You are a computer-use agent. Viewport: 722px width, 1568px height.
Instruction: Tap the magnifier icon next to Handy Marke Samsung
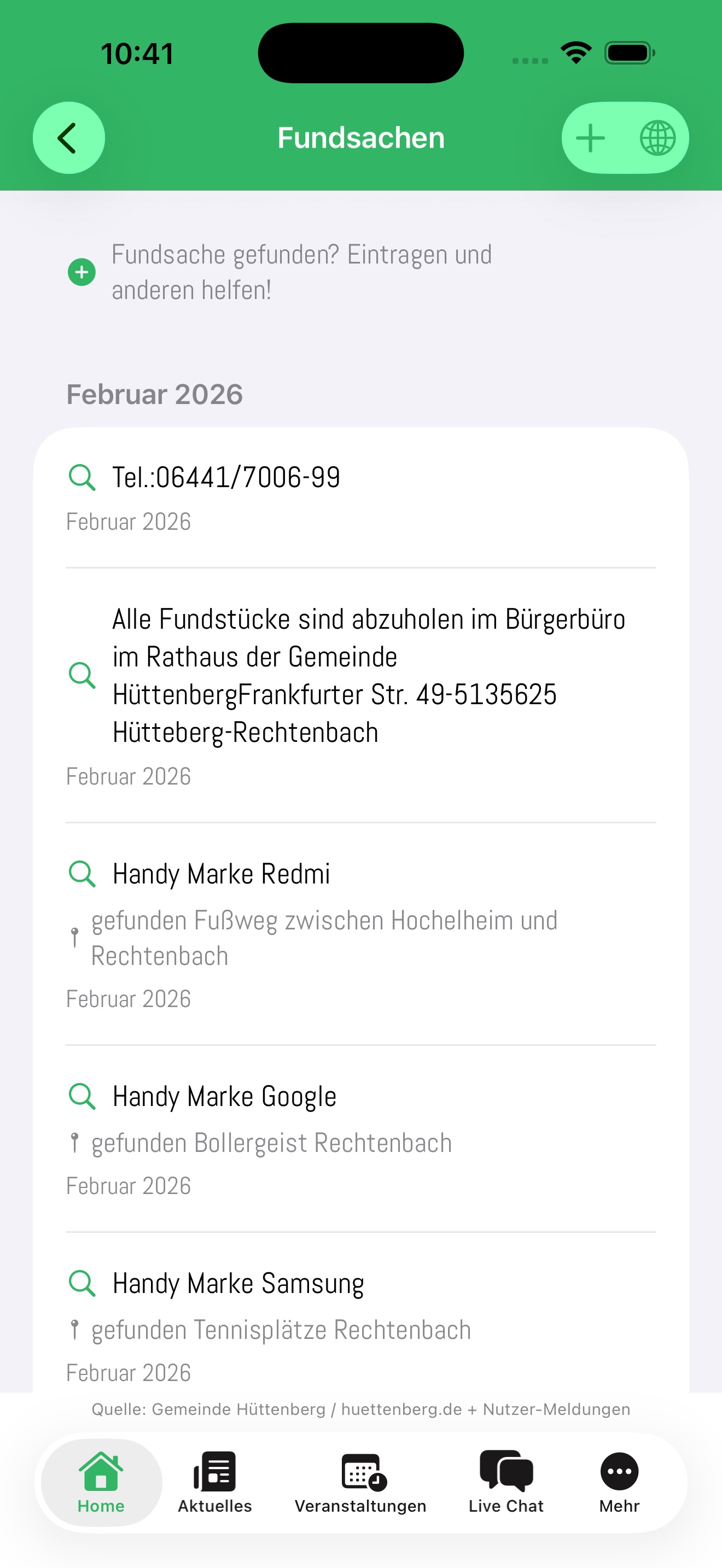[x=82, y=1283]
